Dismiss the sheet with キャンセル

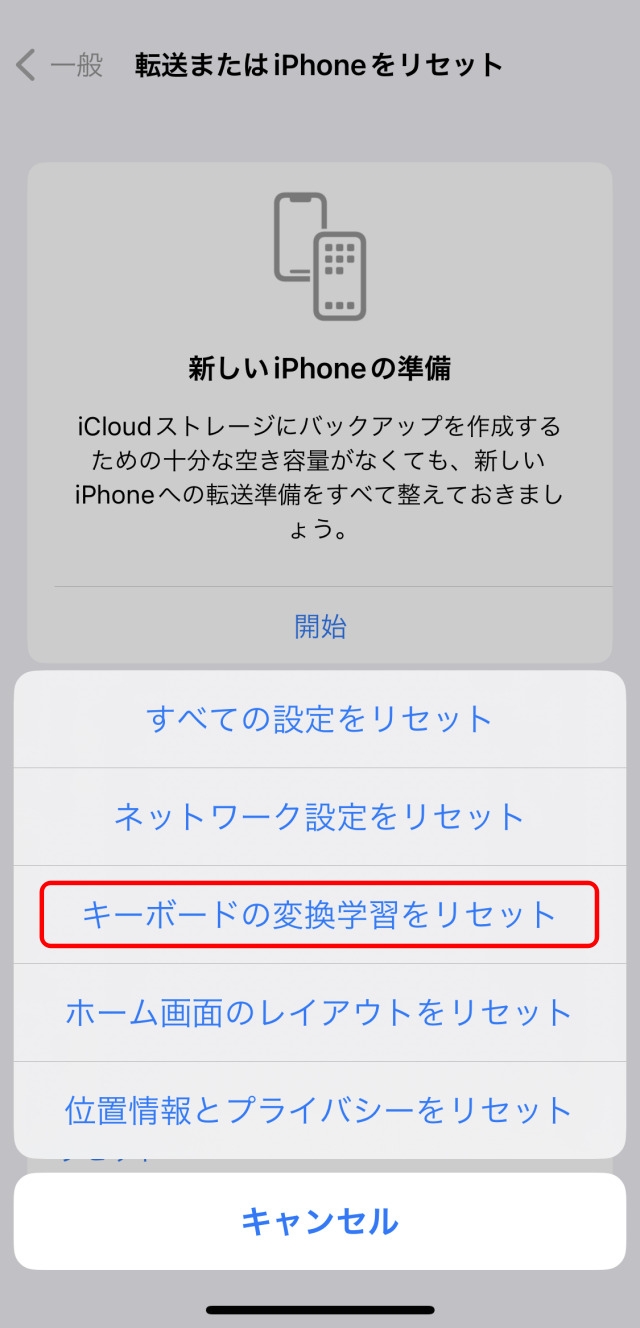point(319,1220)
